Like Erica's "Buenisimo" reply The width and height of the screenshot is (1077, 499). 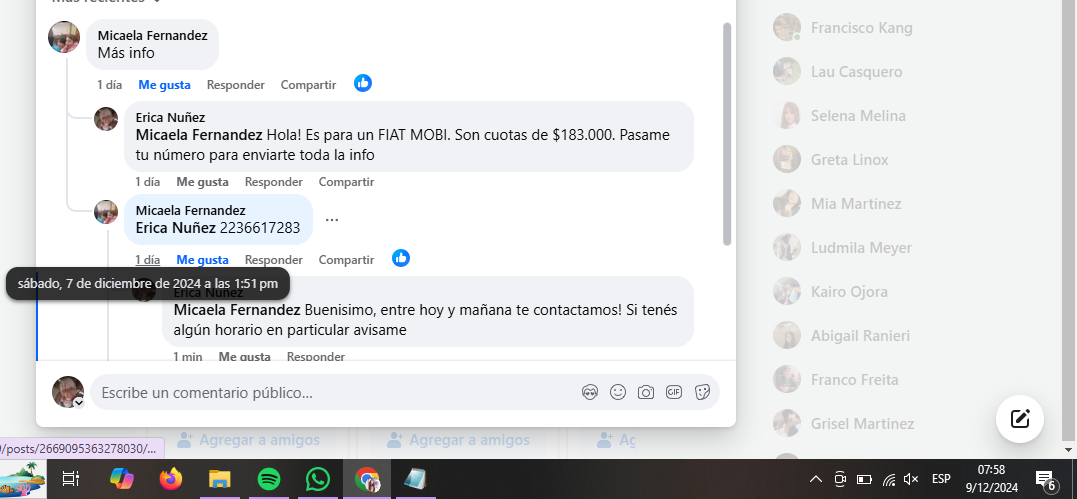tap(244, 357)
